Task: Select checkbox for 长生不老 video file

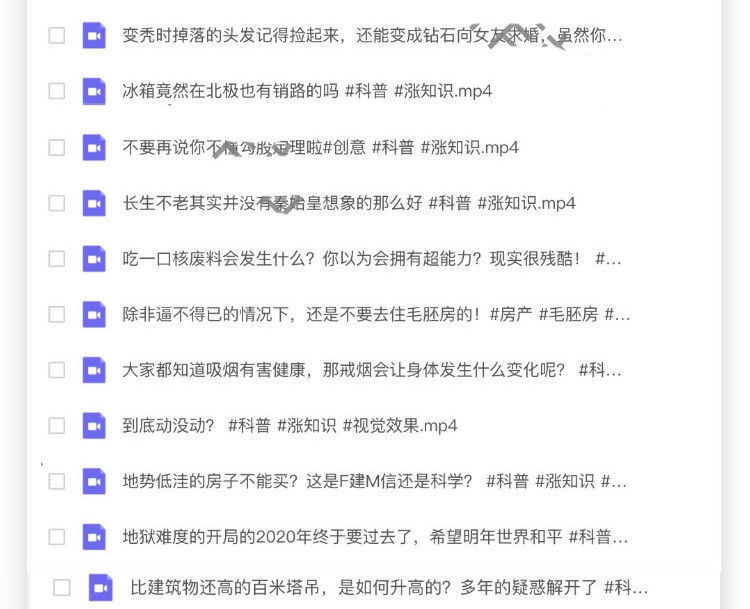Action: point(57,203)
